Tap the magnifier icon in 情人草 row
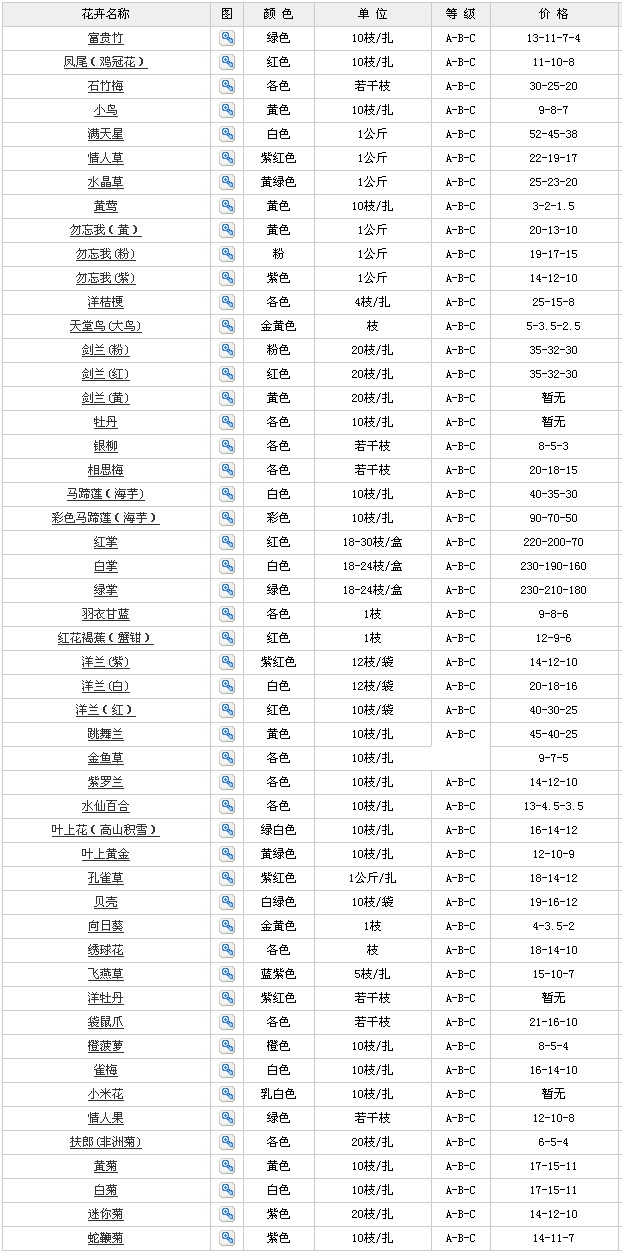This screenshot has width=622, height=1255. click(x=227, y=158)
